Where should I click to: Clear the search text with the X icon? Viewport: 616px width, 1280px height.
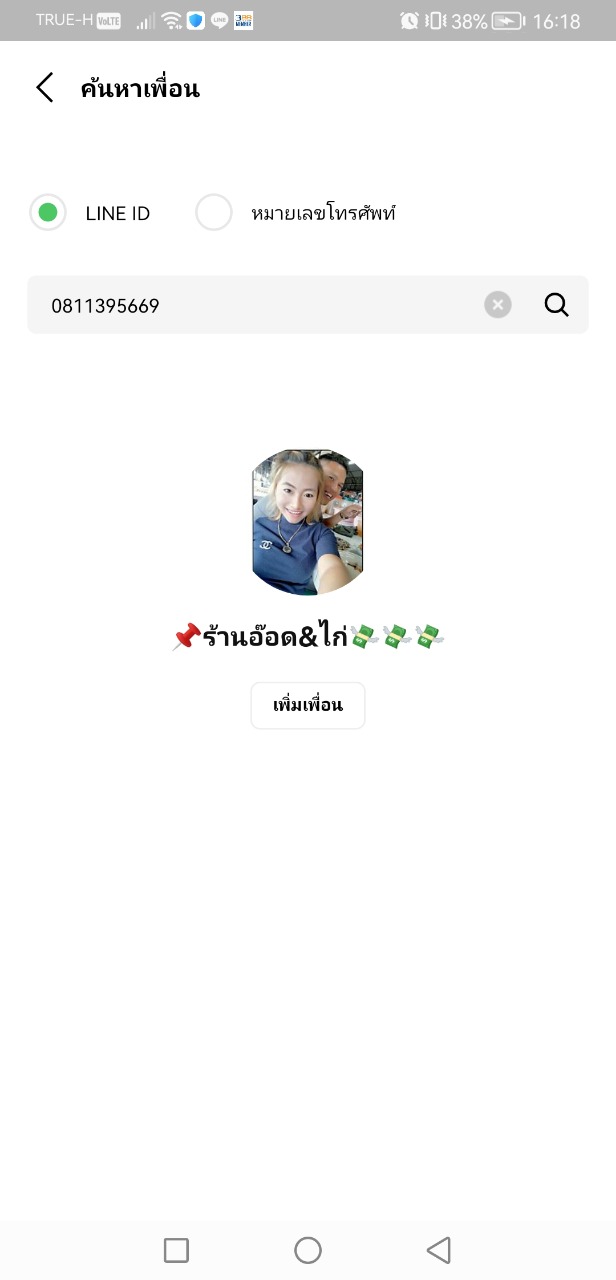pyautogui.click(x=498, y=305)
